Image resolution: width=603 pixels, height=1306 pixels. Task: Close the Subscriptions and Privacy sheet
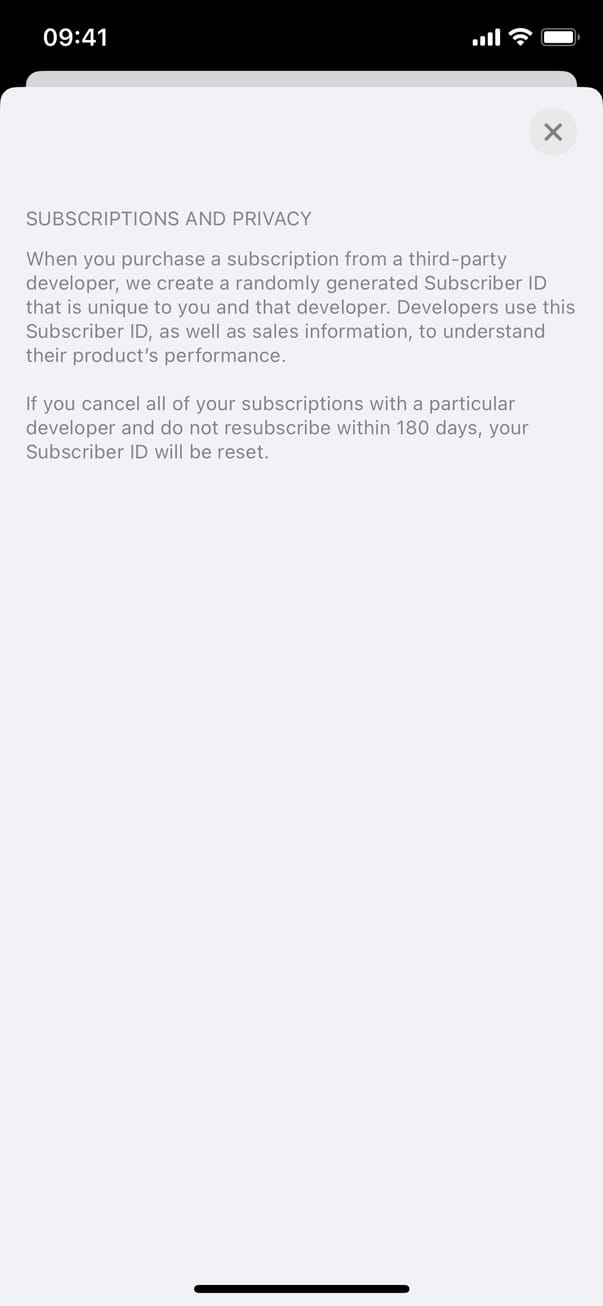click(552, 132)
